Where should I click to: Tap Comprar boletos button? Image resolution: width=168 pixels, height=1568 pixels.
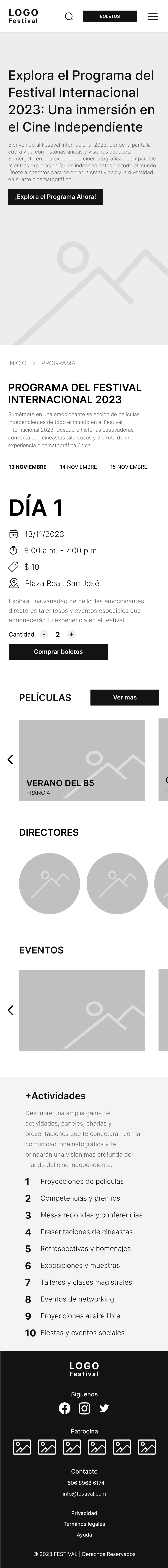click(x=58, y=651)
